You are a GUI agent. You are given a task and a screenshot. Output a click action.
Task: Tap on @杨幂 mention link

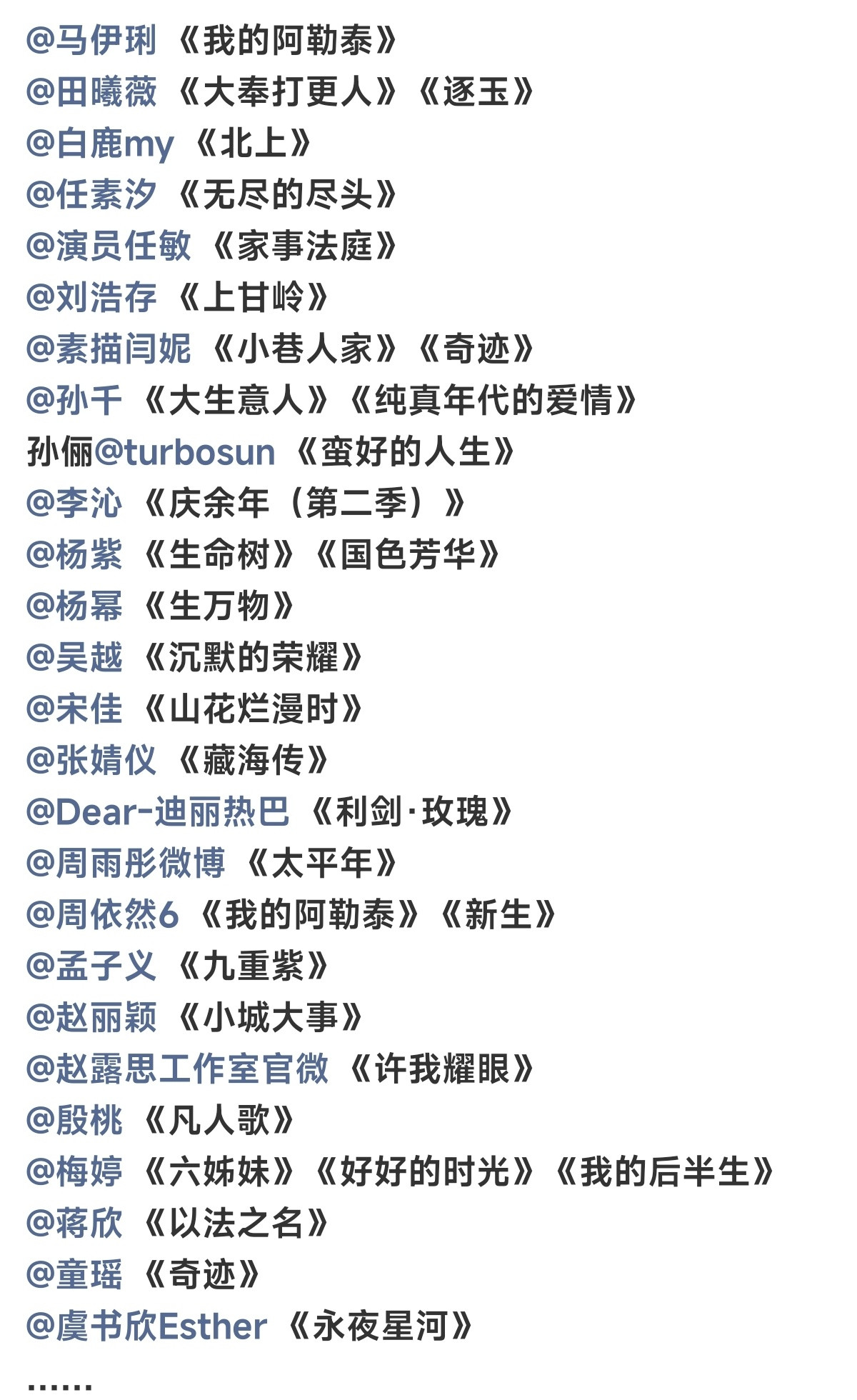[x=74, y=606]
